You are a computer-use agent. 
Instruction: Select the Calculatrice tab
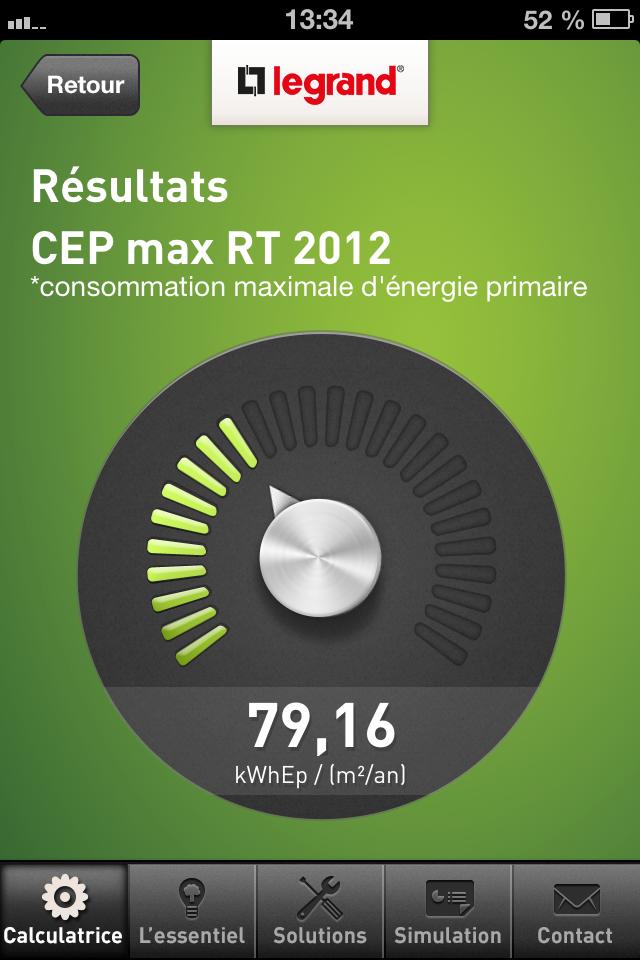pyautogui.click(x=64, y=911)
